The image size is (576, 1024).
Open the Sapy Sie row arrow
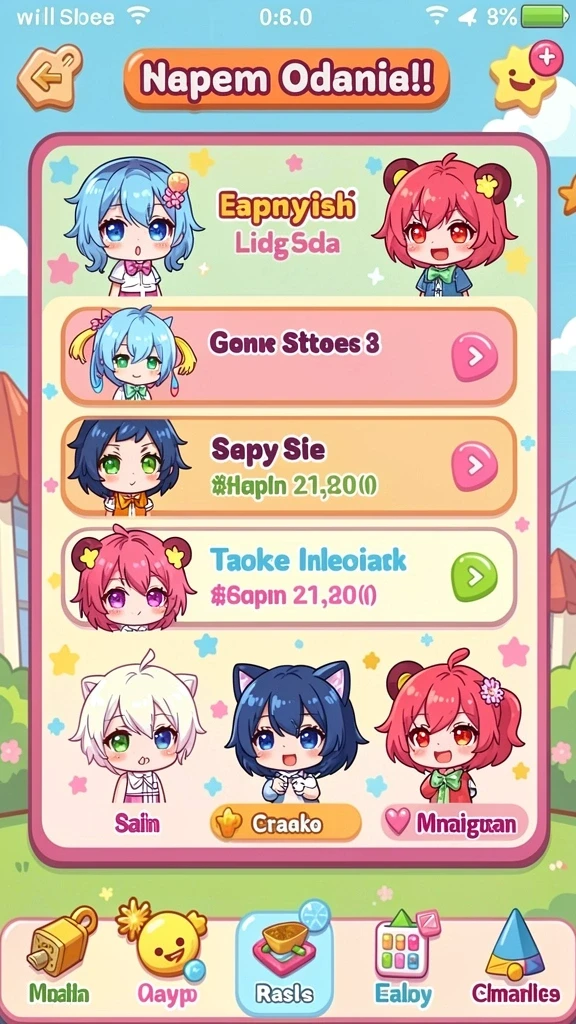[474, 466]
